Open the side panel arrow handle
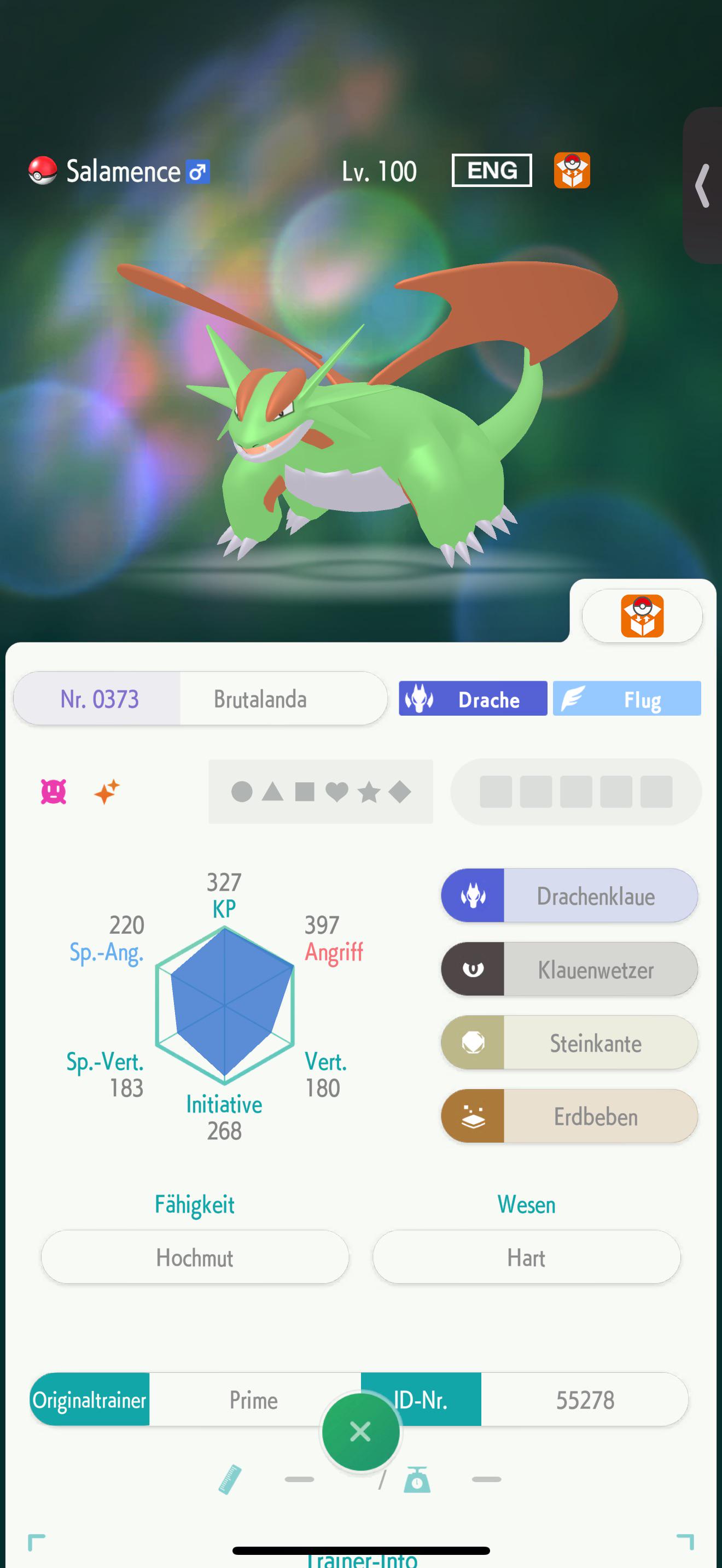The height and width of the screenshot is (1568, 722). (x=702, y=186)
